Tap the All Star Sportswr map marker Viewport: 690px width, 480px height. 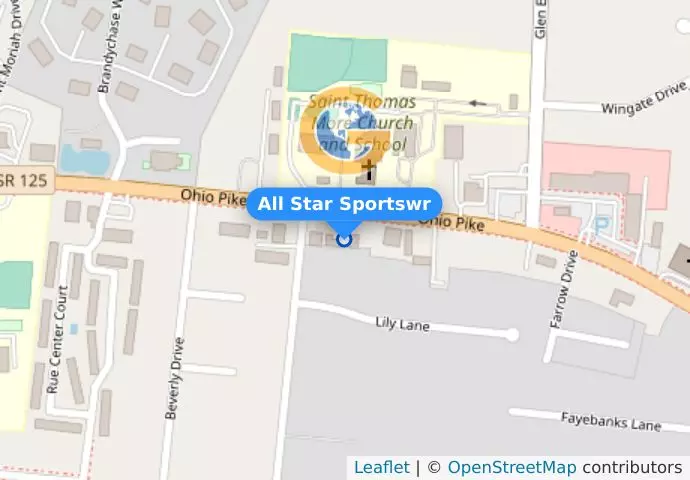point(344,240)
